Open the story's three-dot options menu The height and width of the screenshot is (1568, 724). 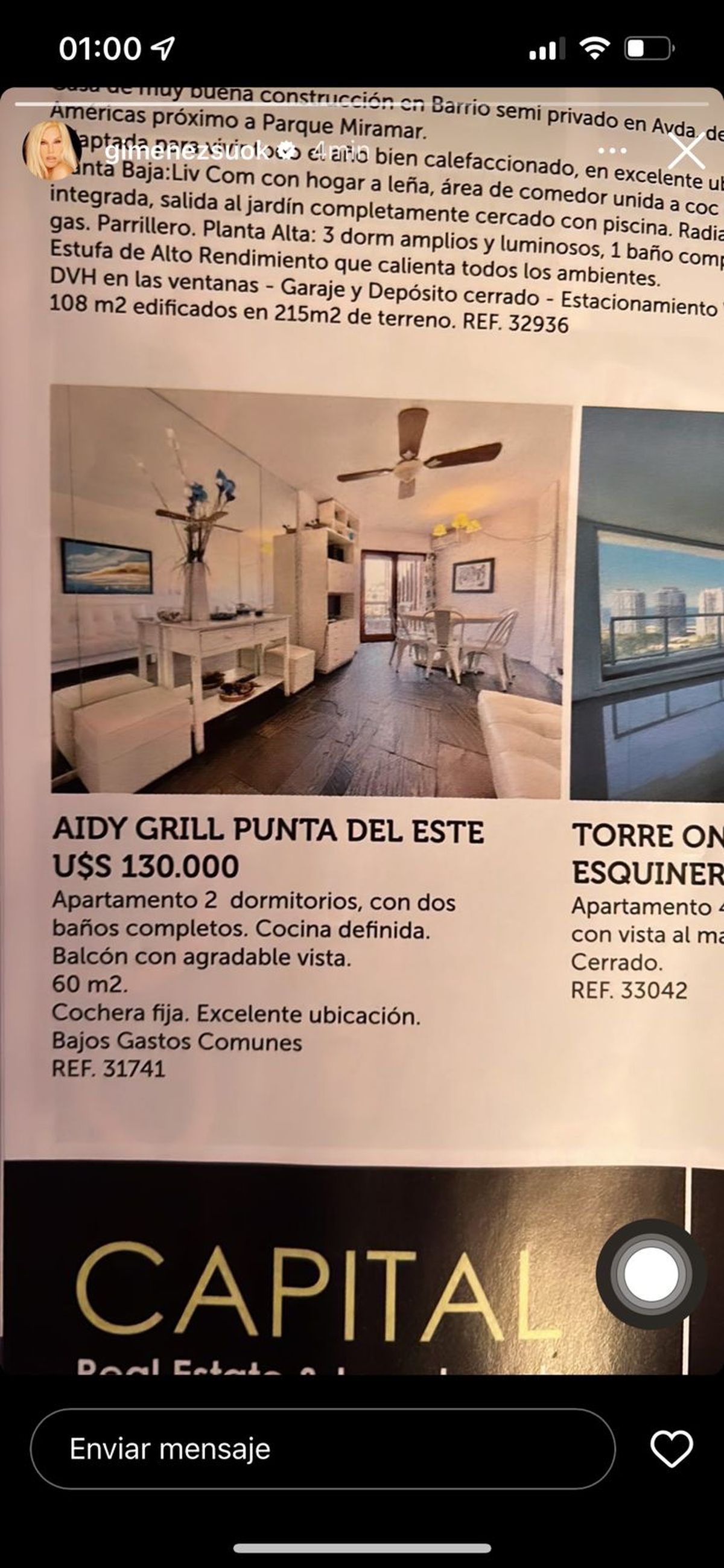(611, 150)
